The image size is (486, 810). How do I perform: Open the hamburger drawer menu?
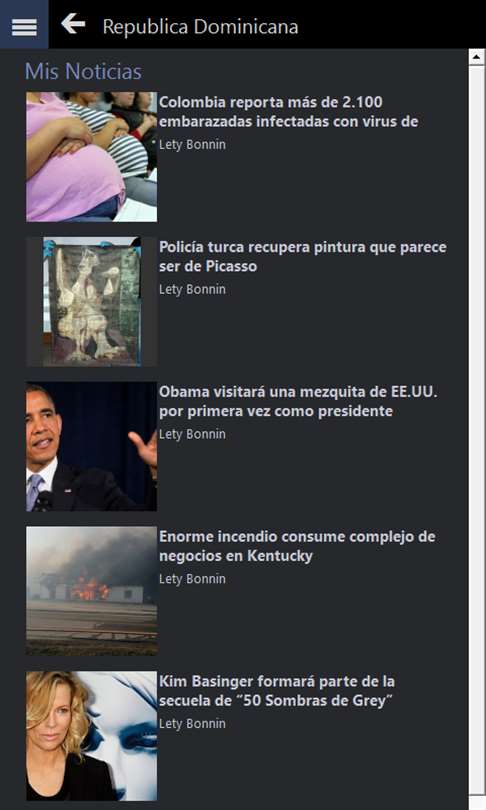point(24,25)
